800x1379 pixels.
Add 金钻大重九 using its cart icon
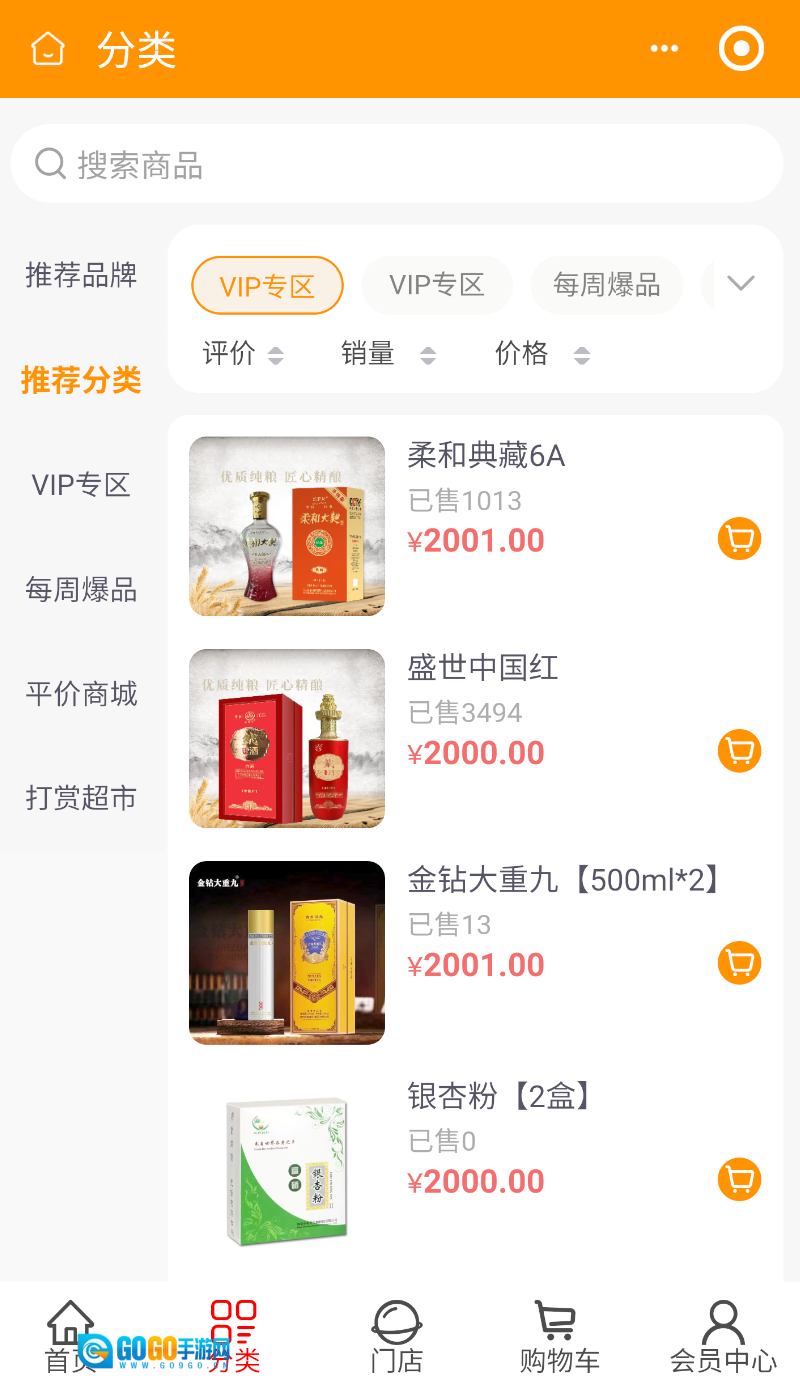(x=739, y=963)
